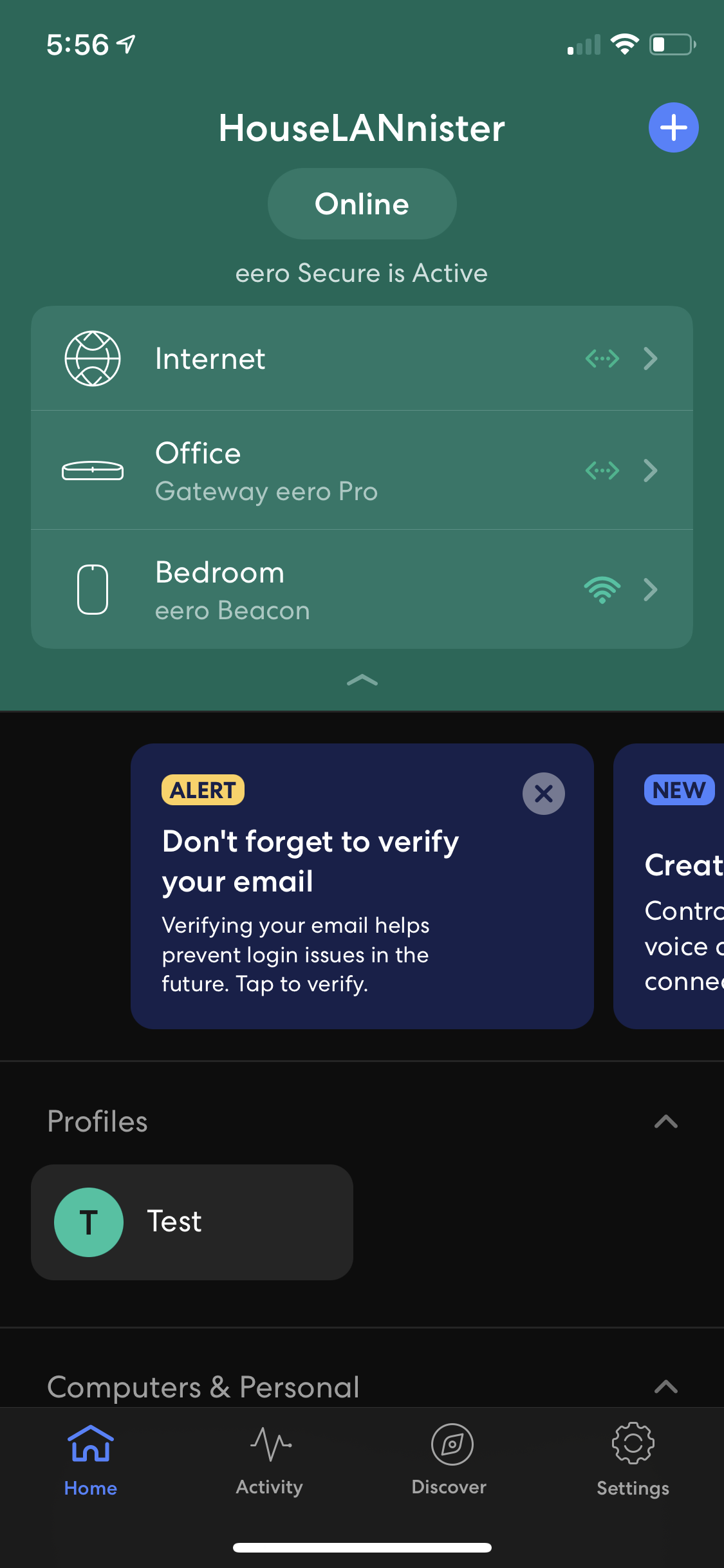Collapse Computers & Personal section
This screenshot has height=1568, width=724.
click(665, 1386)
